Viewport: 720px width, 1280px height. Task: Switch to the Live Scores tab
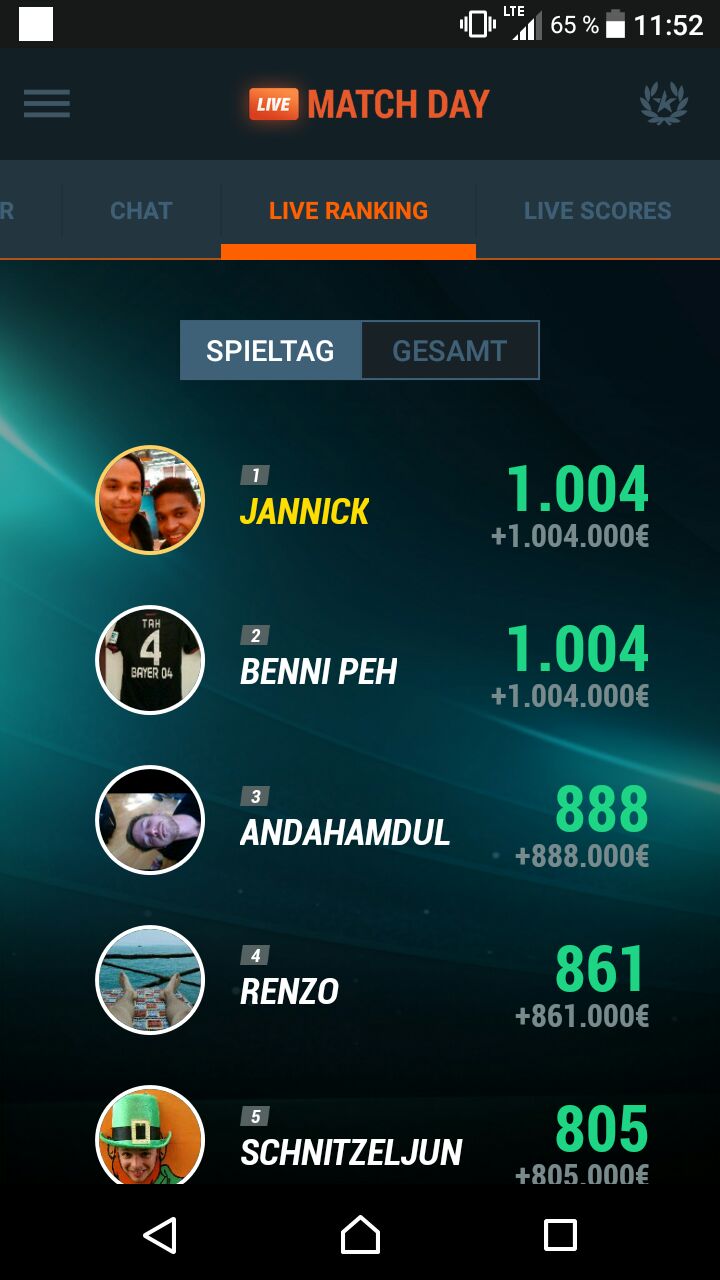coord(597,211)
